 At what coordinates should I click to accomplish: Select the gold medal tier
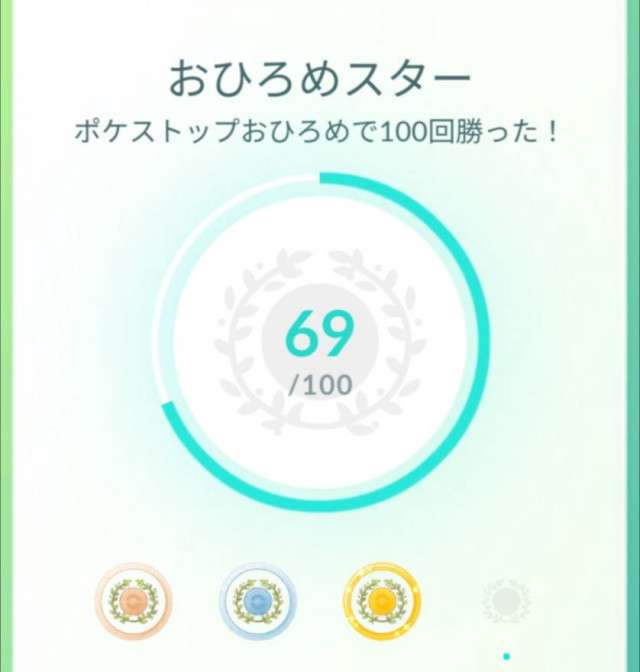[382, 602]
